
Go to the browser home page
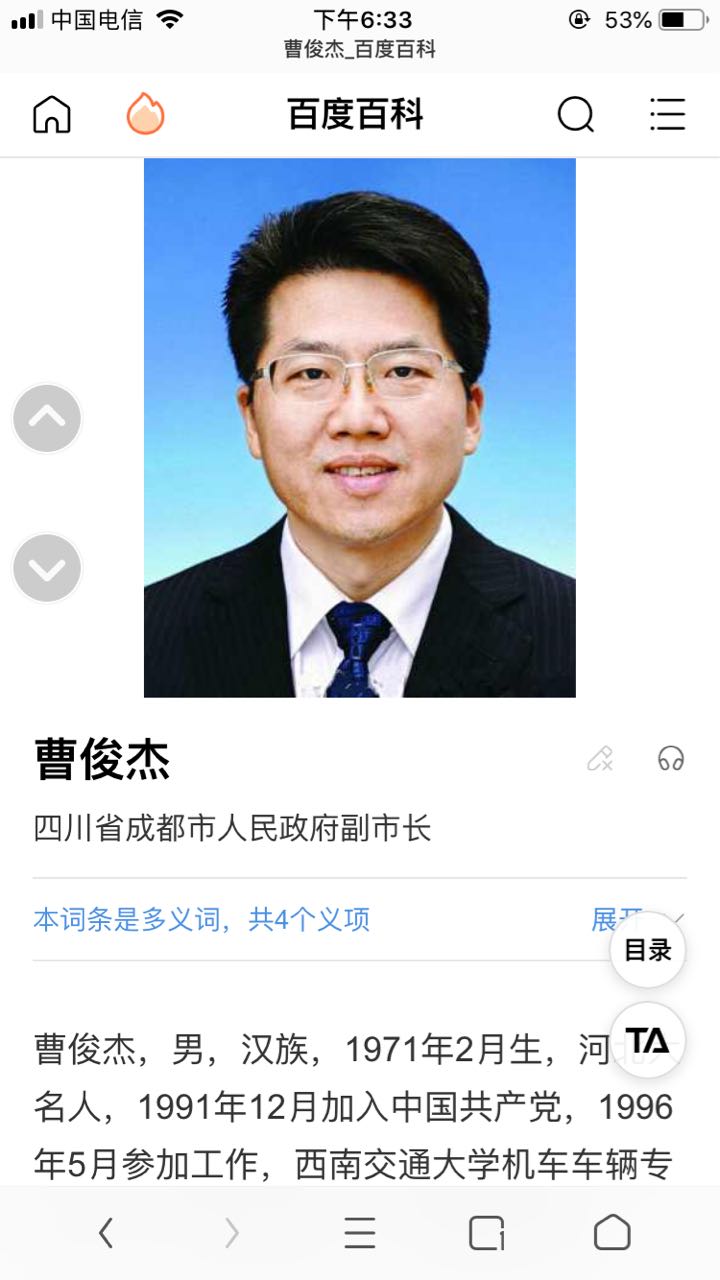[x=612, y=1233]
